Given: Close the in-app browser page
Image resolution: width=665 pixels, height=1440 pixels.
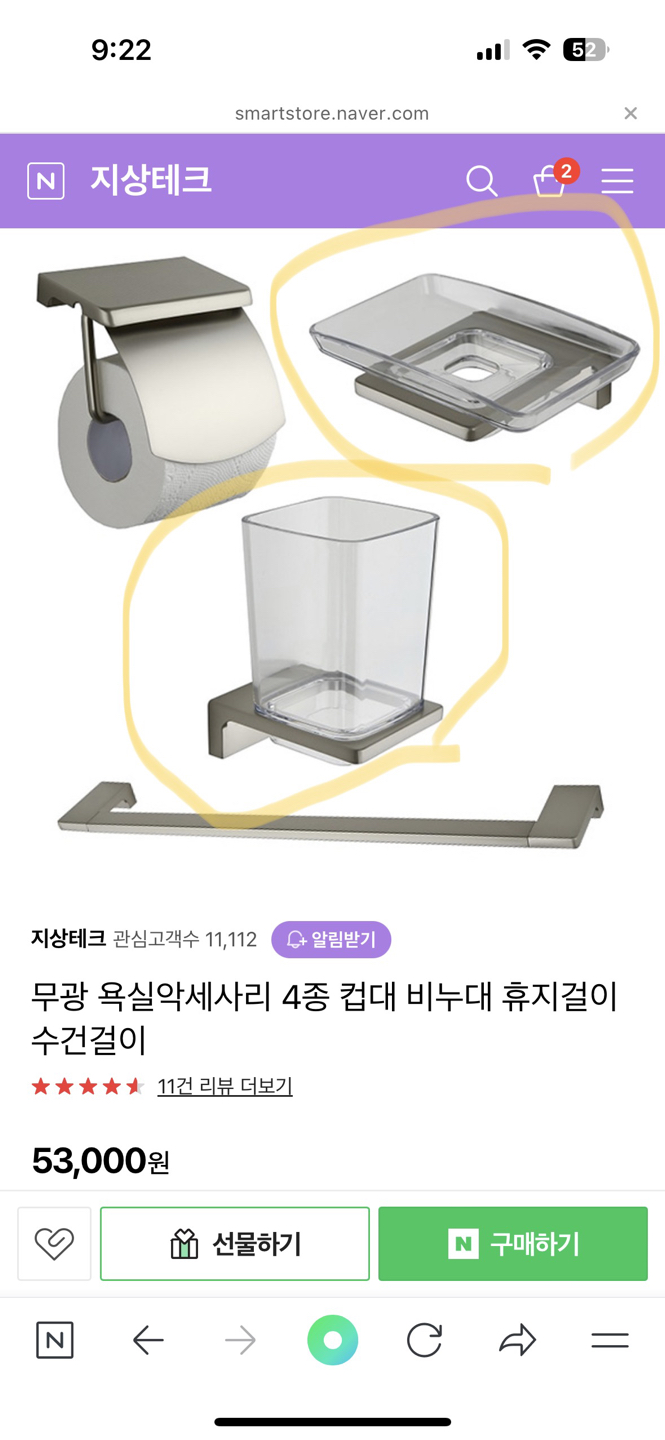Looking at the screenshot, I should (x=630, y=113).
